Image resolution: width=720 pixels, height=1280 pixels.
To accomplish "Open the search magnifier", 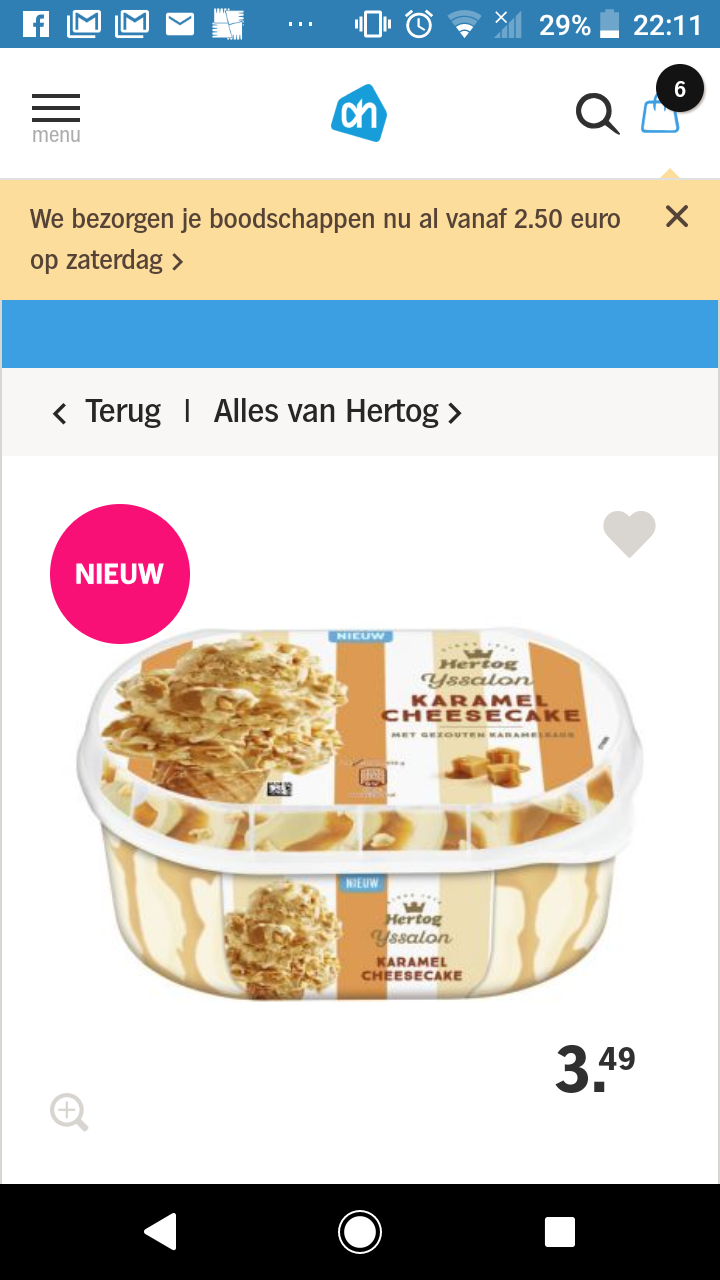I will [597, 114].
